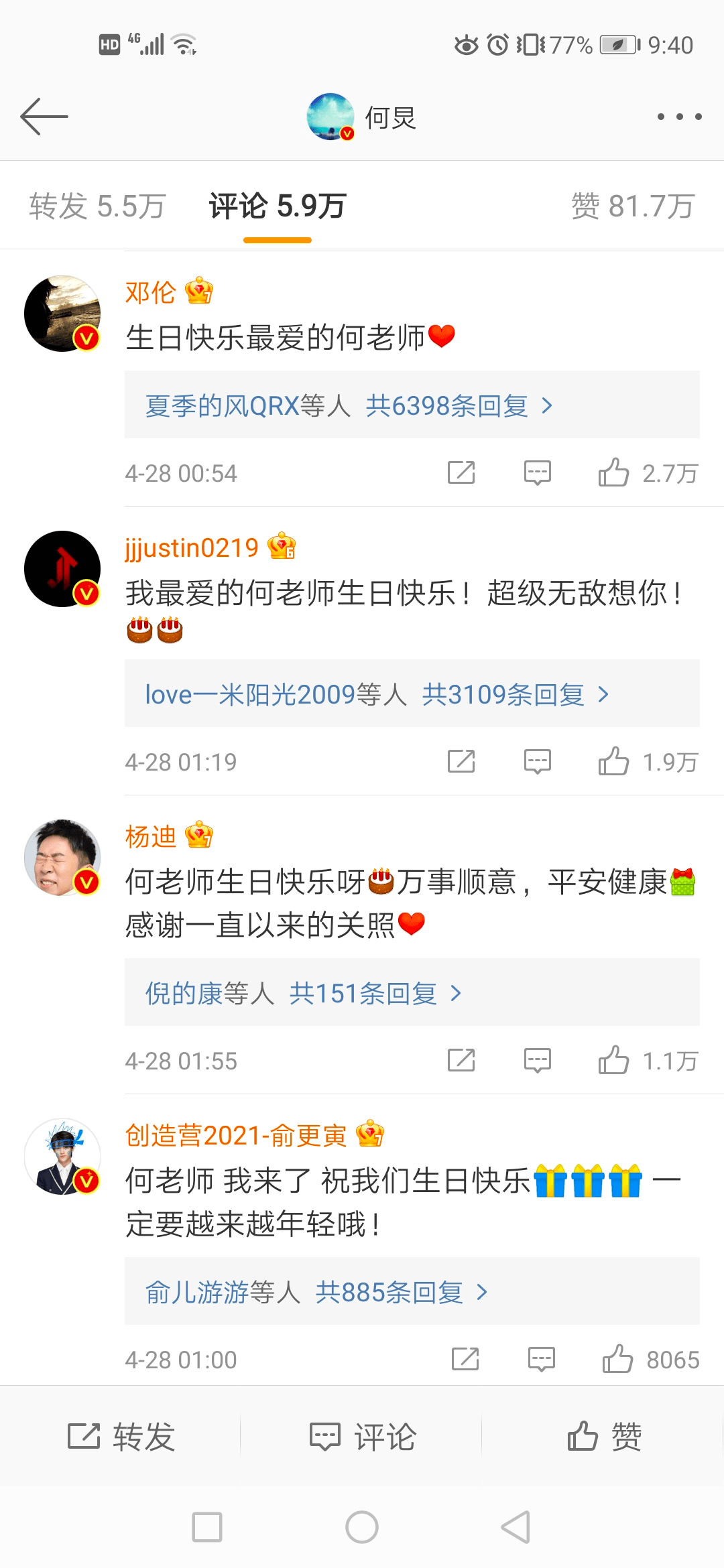Like 邓伦's comment
724x1568 pixels.
(648, 473)
